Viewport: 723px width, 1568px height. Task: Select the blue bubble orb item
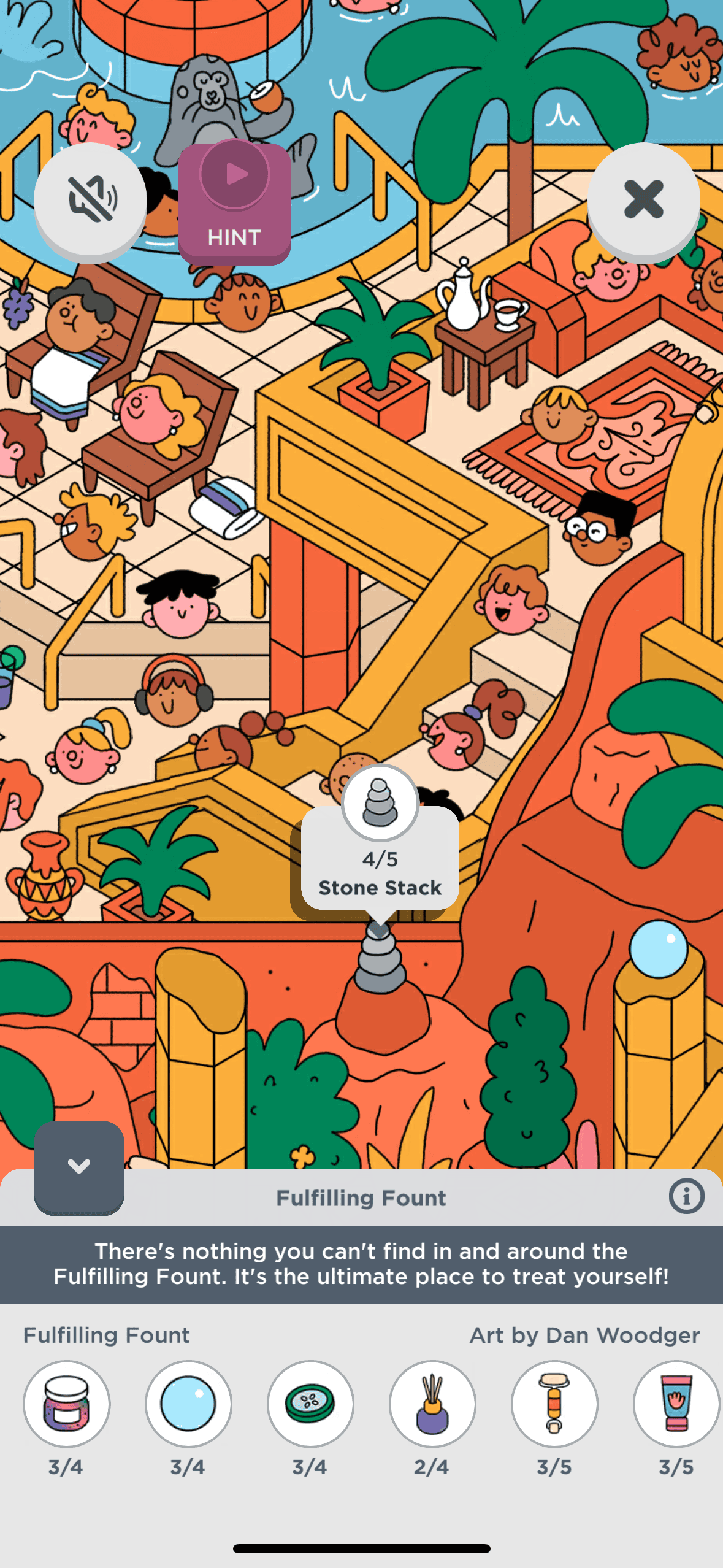click(188, 1404)
